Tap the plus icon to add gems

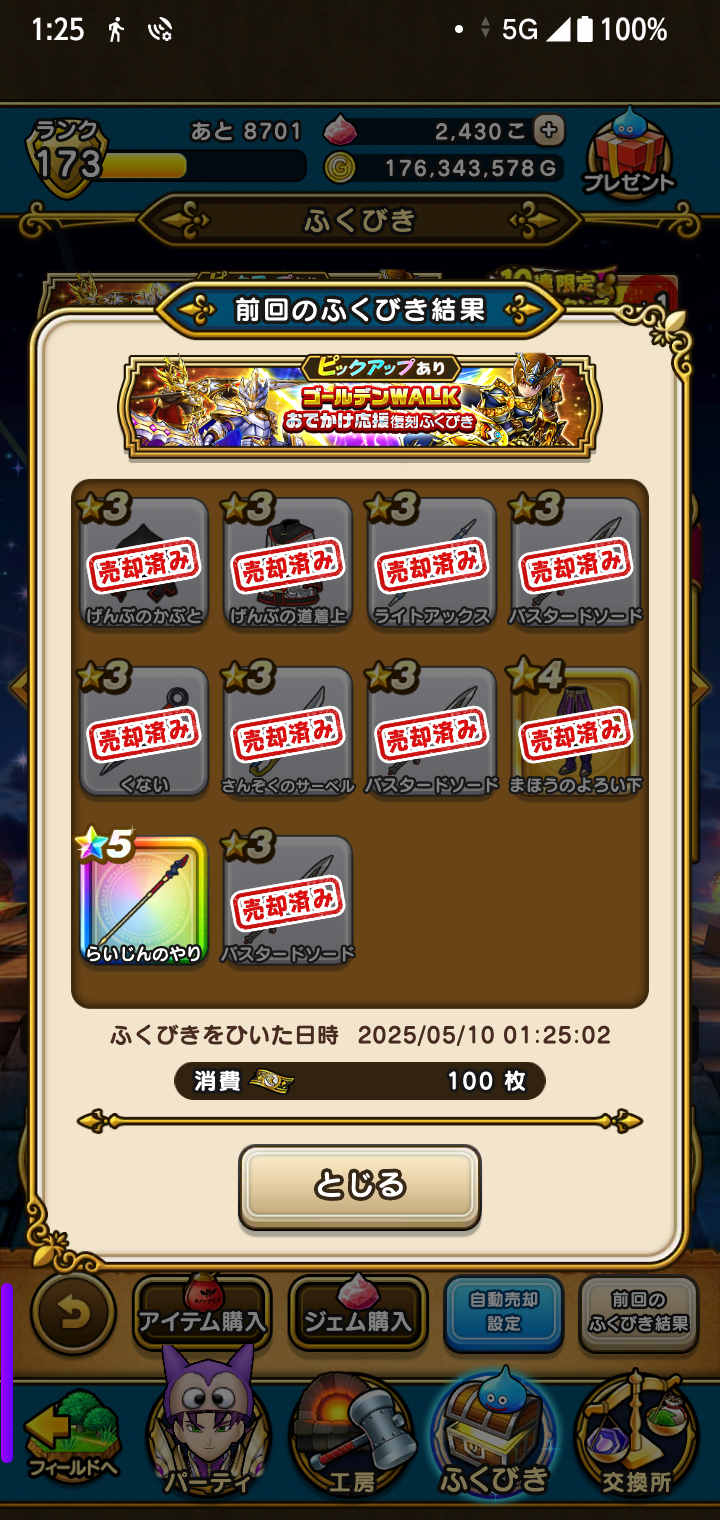click(x=548, y=130)
